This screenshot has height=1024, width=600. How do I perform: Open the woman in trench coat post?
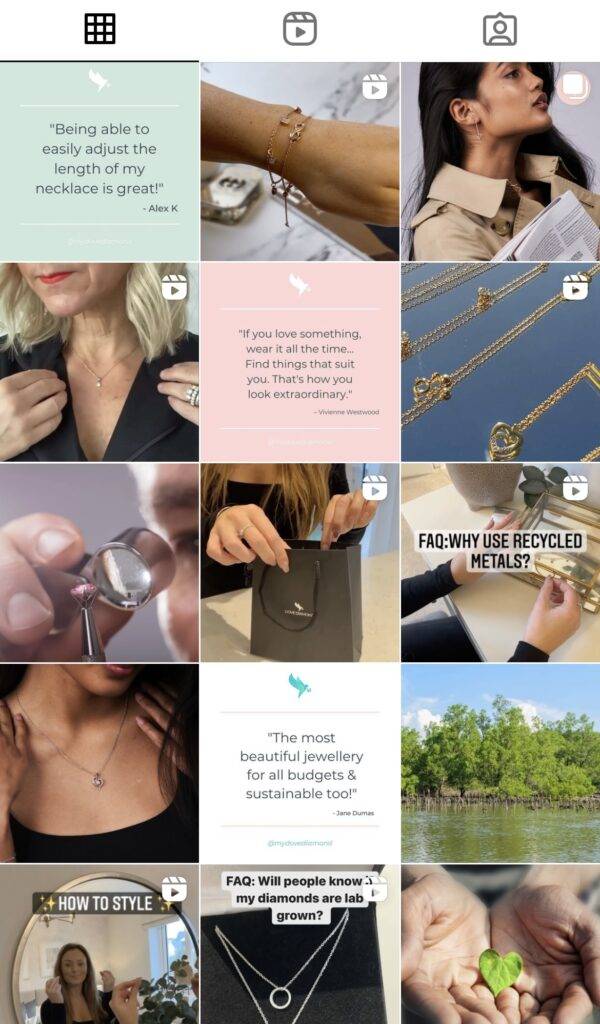500,162
